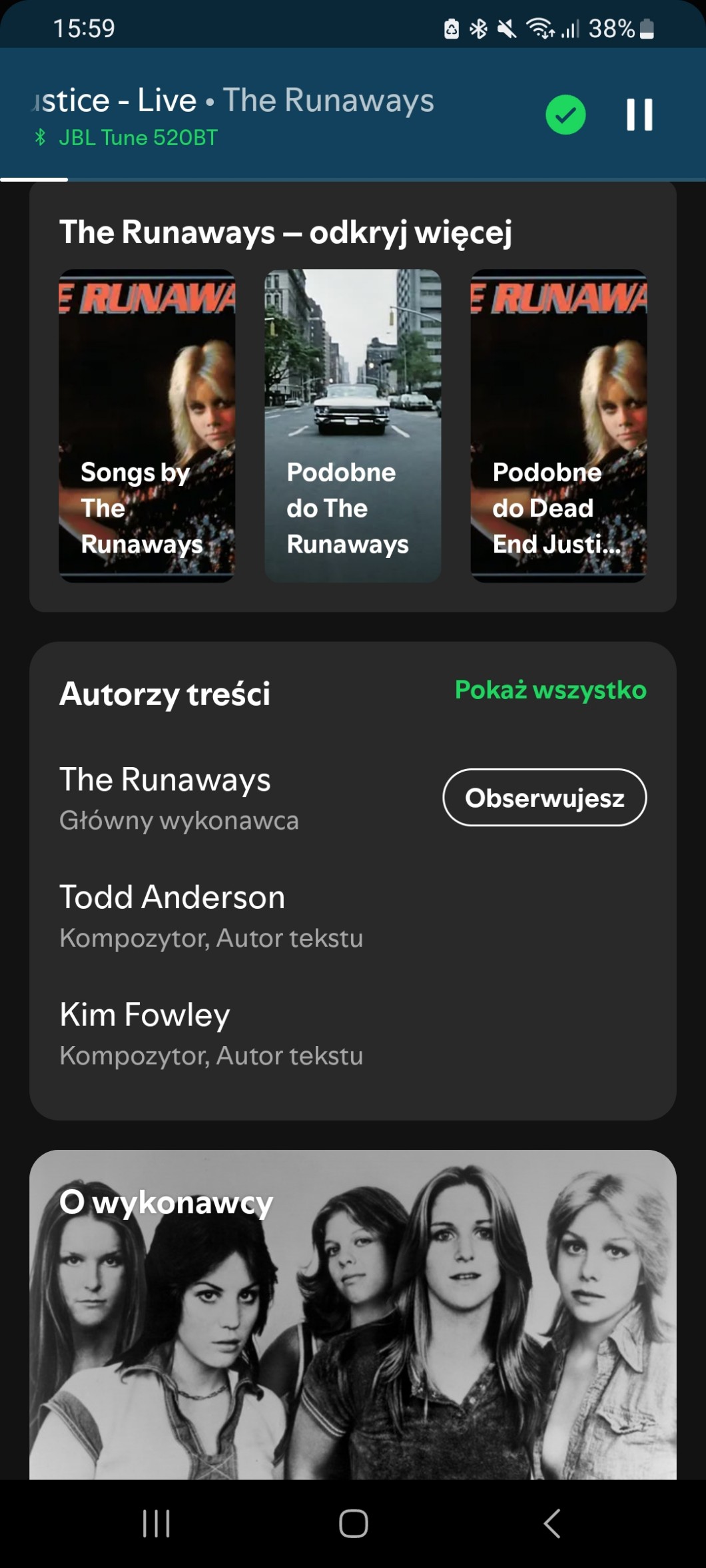Open Podobne do Dead End Justice card
Image resolution: width=706 pixels, height=1568 pixels.
558,425
